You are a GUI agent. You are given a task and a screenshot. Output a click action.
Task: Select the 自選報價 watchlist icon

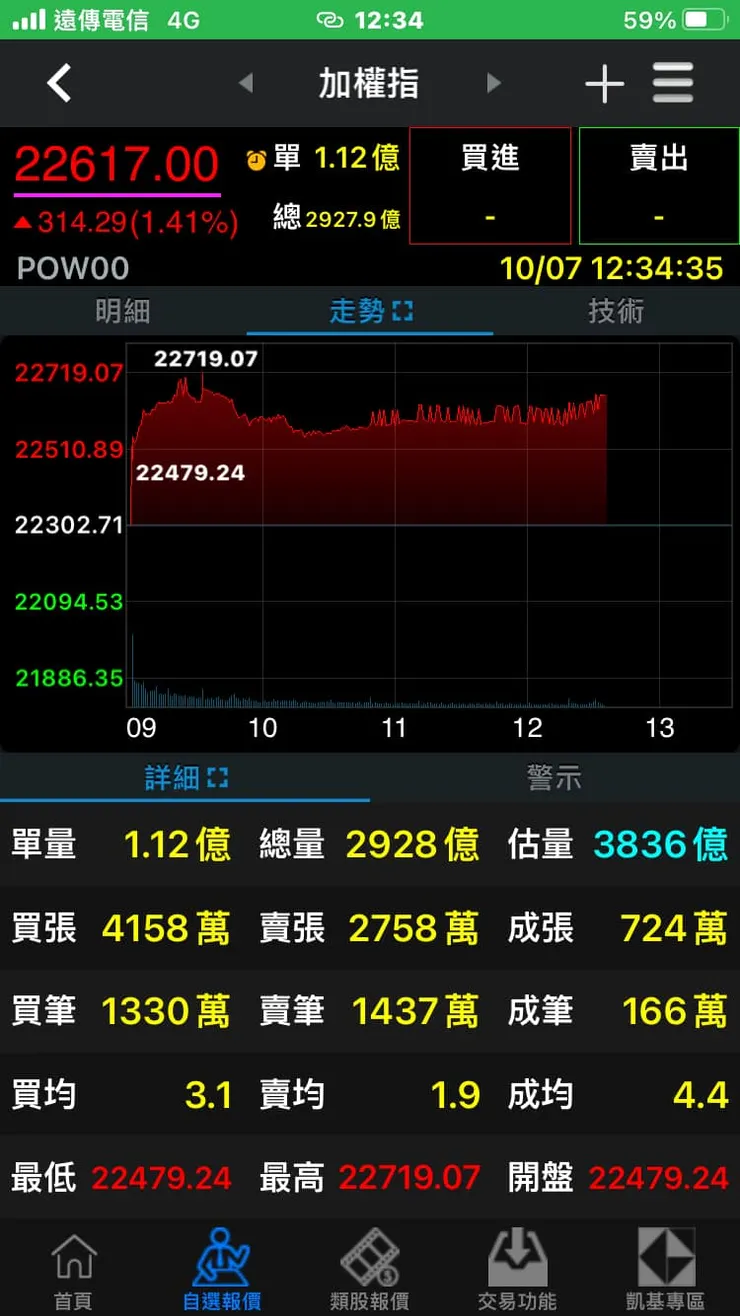pyautogui.click(x=222, y=1265)
